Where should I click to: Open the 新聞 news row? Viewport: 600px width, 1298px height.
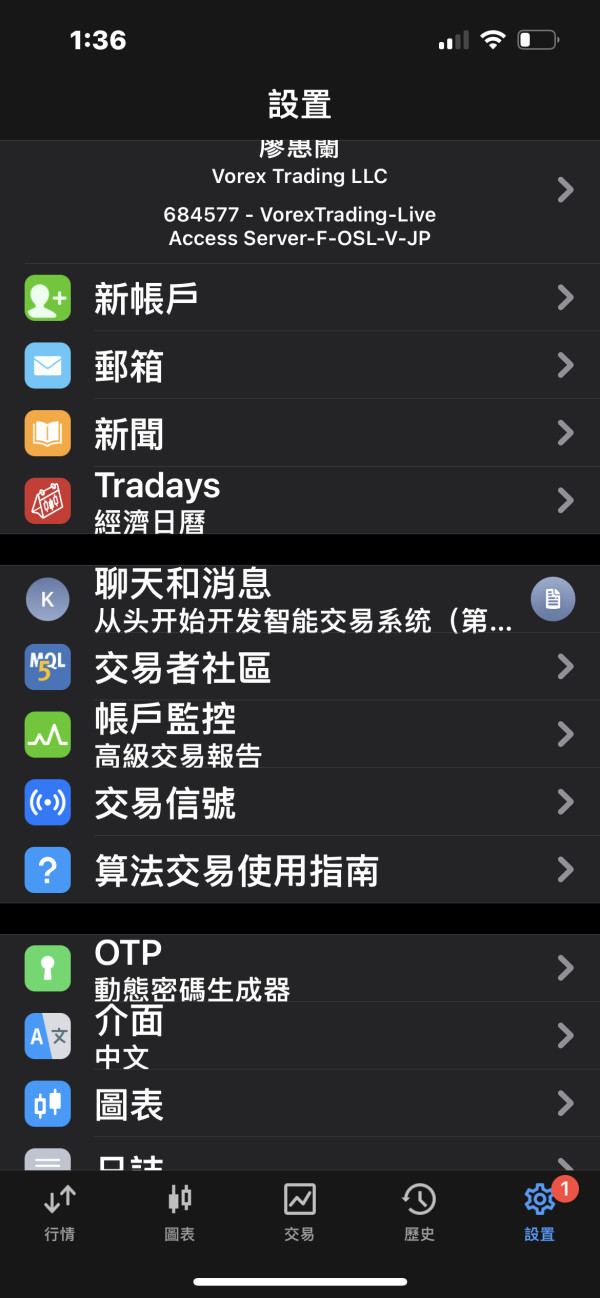point(300,433)
